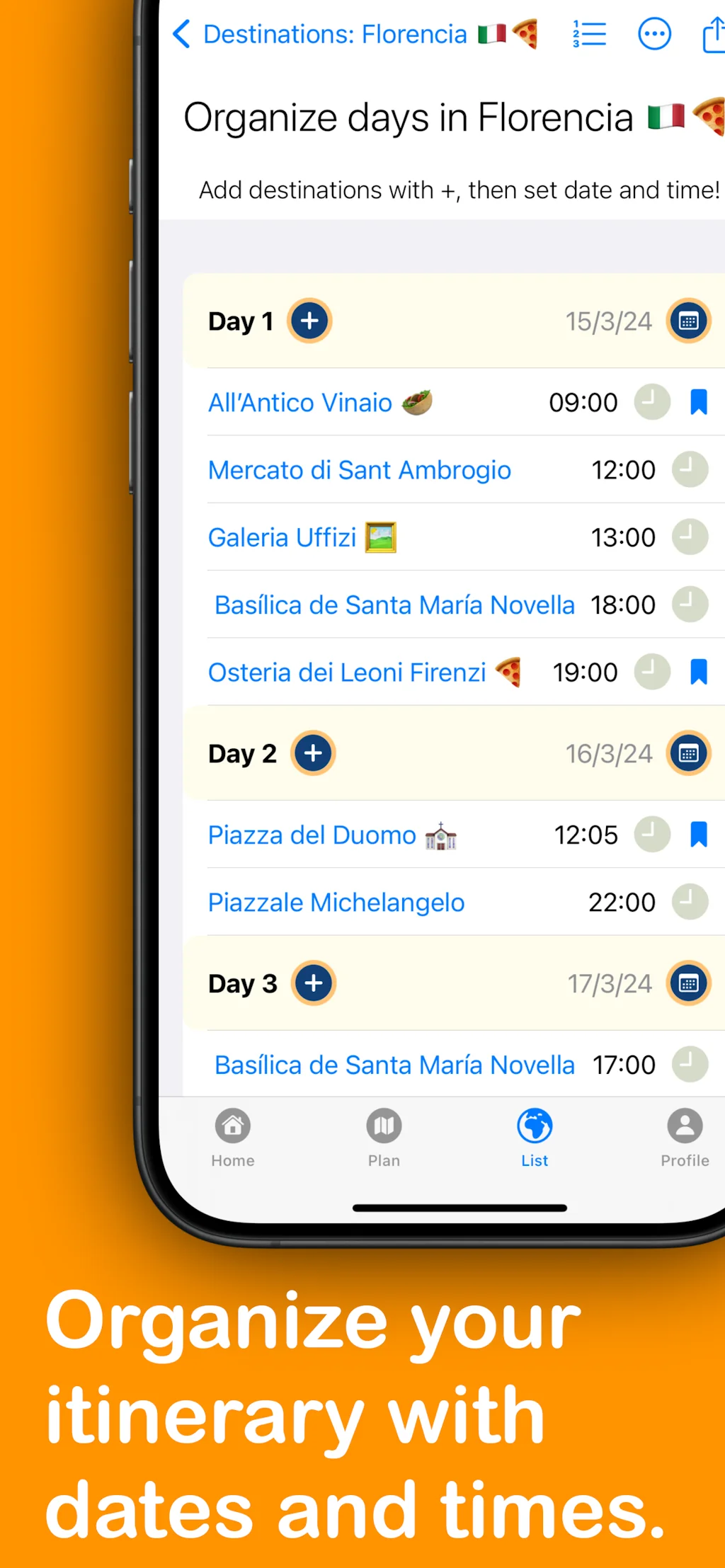Open the clock icon for Galeria Uffizi

click(690, 537)
